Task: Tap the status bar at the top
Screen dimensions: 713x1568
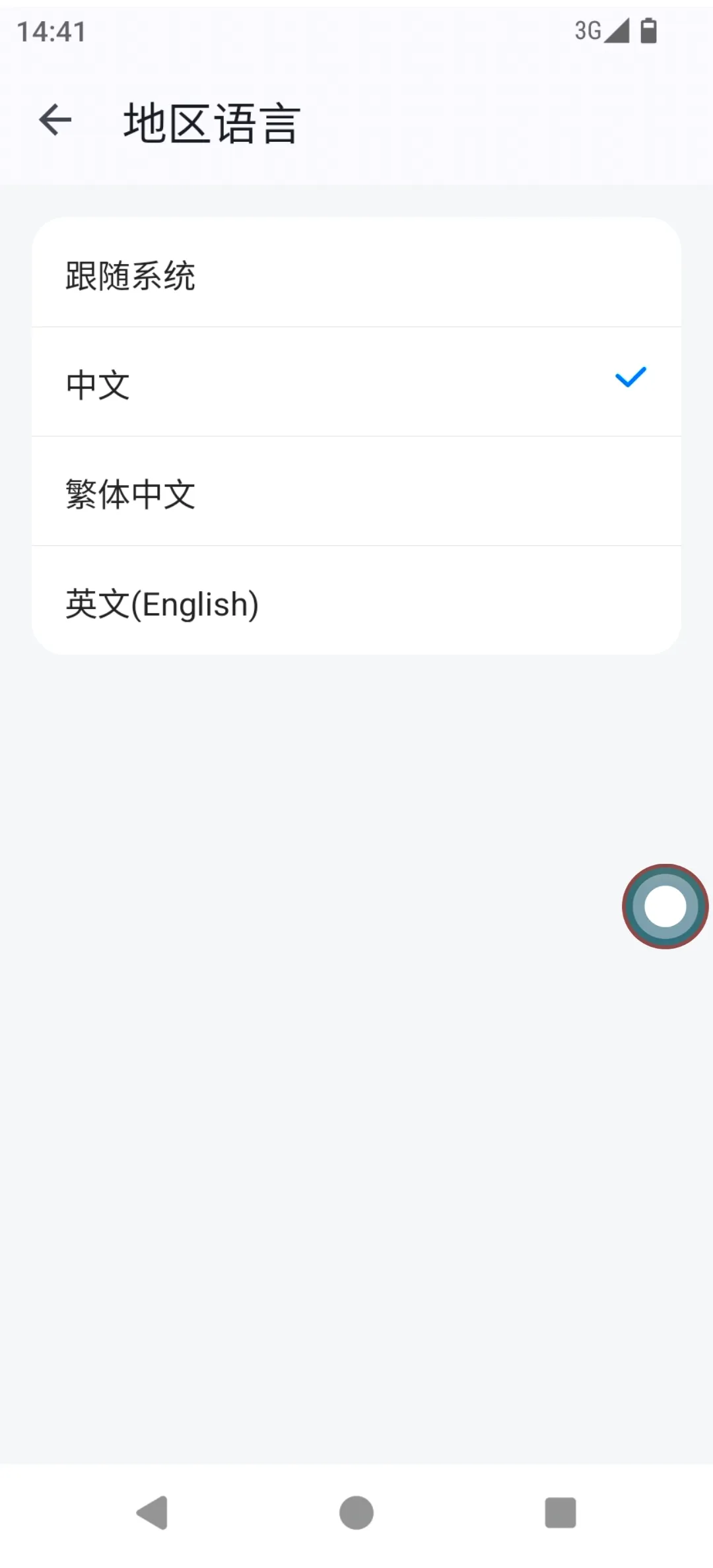Action: [x=356, y=30]
